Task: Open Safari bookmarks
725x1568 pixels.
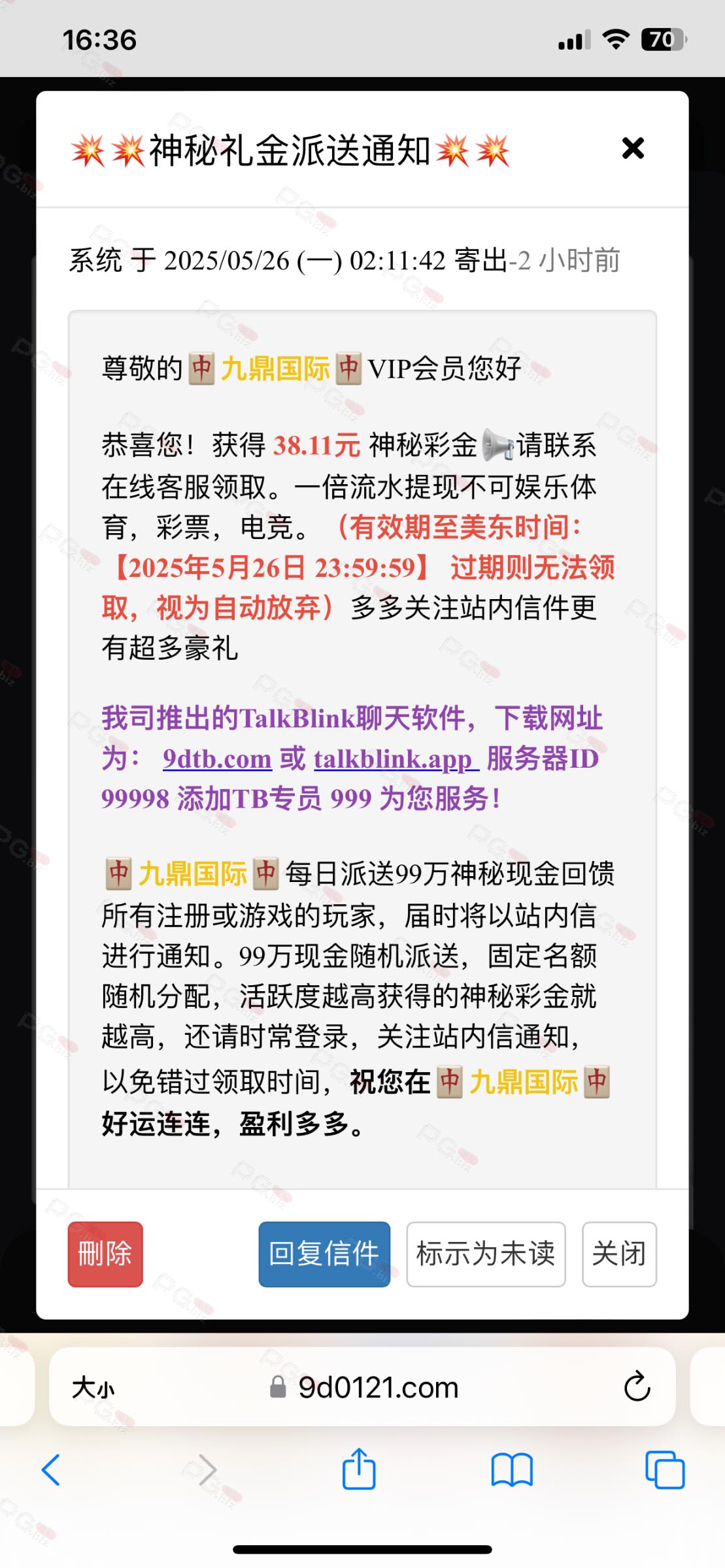Action: coord(512,1470)
